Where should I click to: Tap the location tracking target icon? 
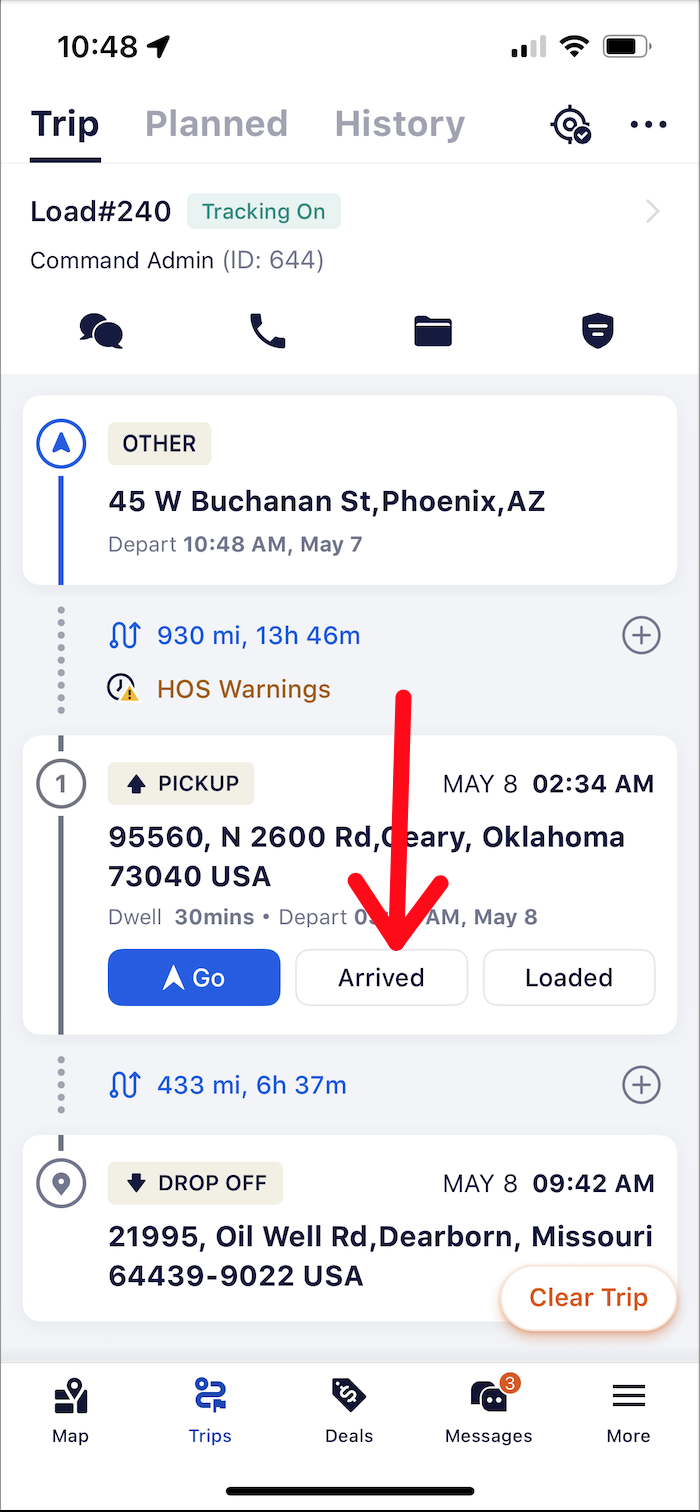point(571,126)
